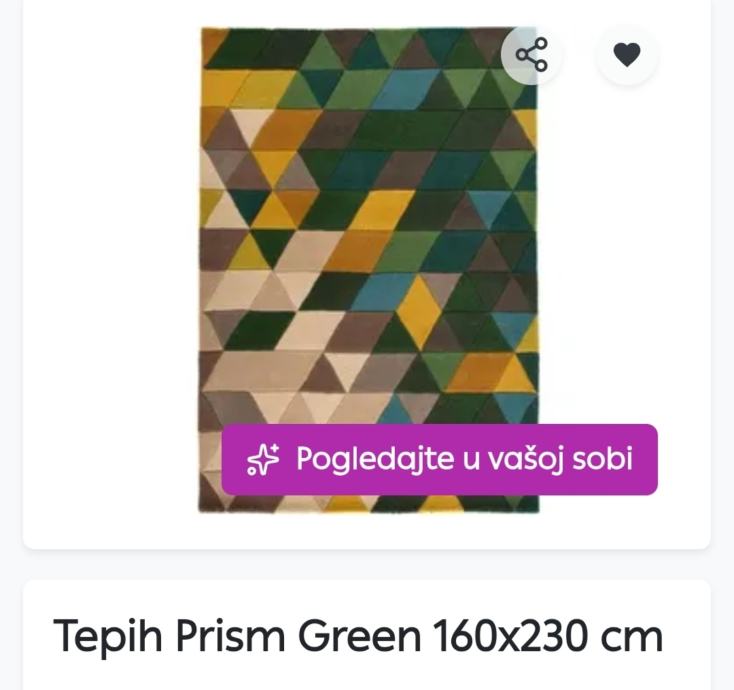Tap 'Pogledajte u vašoj sobi' button
The image size is (734, 690).
(x=440, y=459)
